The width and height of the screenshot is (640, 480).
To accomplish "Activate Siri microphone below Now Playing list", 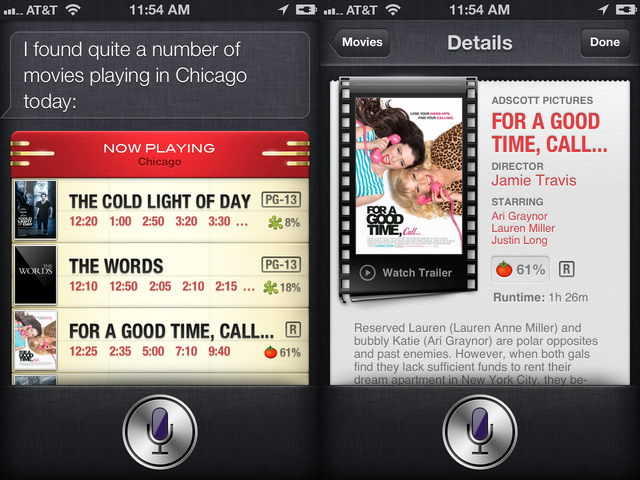I will [159, 431].
